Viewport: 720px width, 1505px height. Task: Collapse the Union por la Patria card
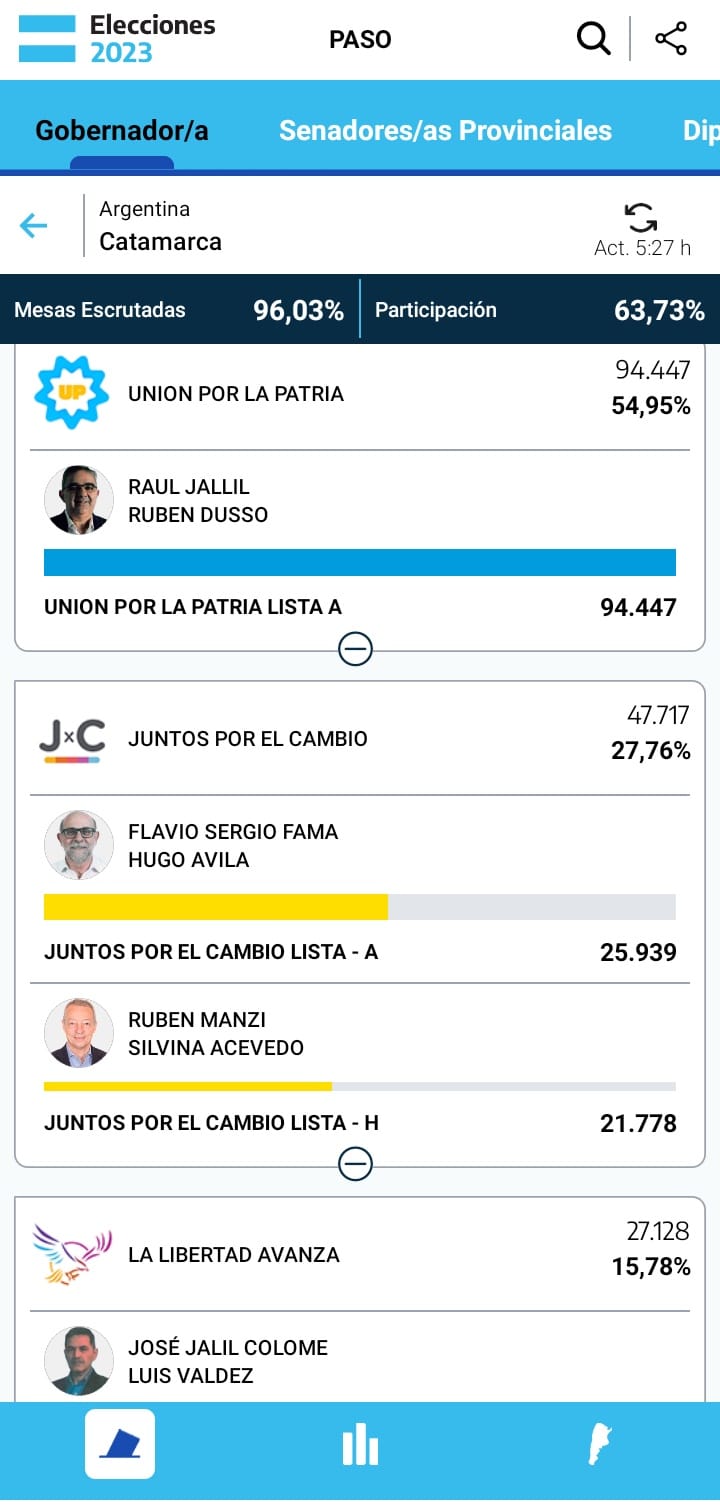tap(356, 650)
